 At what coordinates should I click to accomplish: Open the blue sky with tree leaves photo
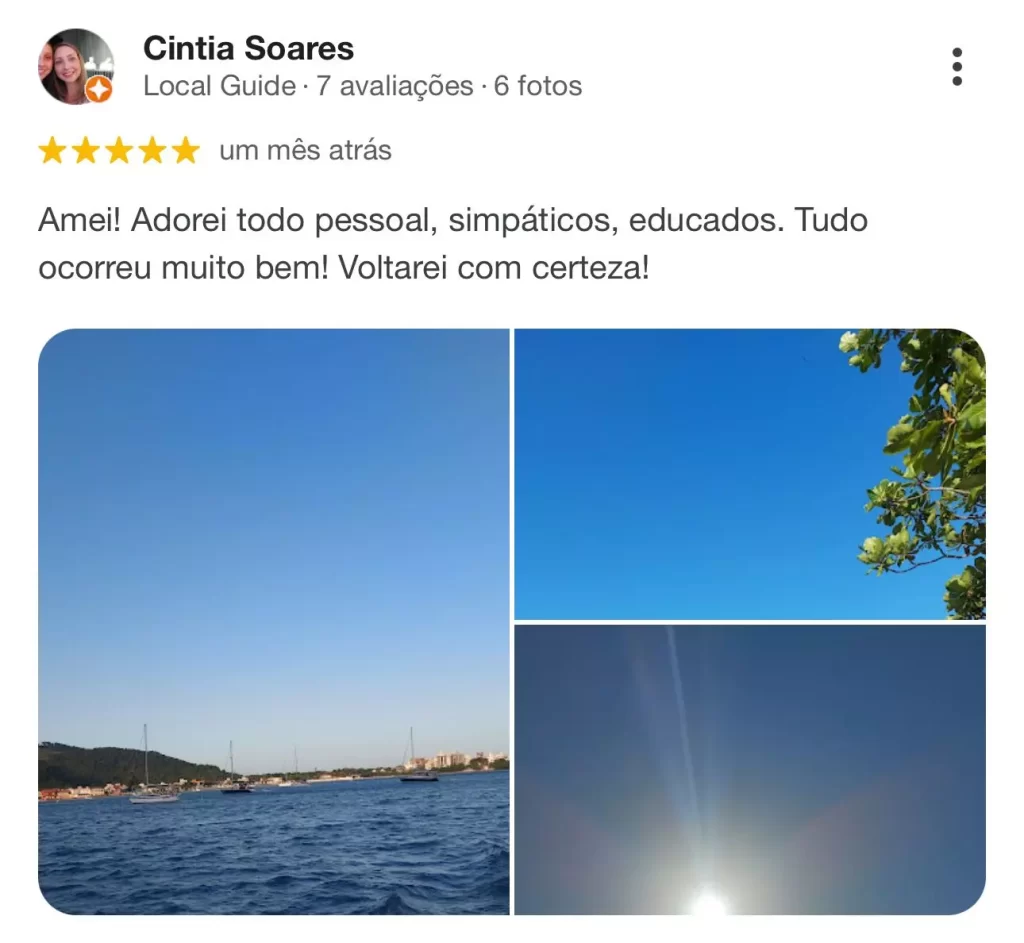tap(749, 474)
